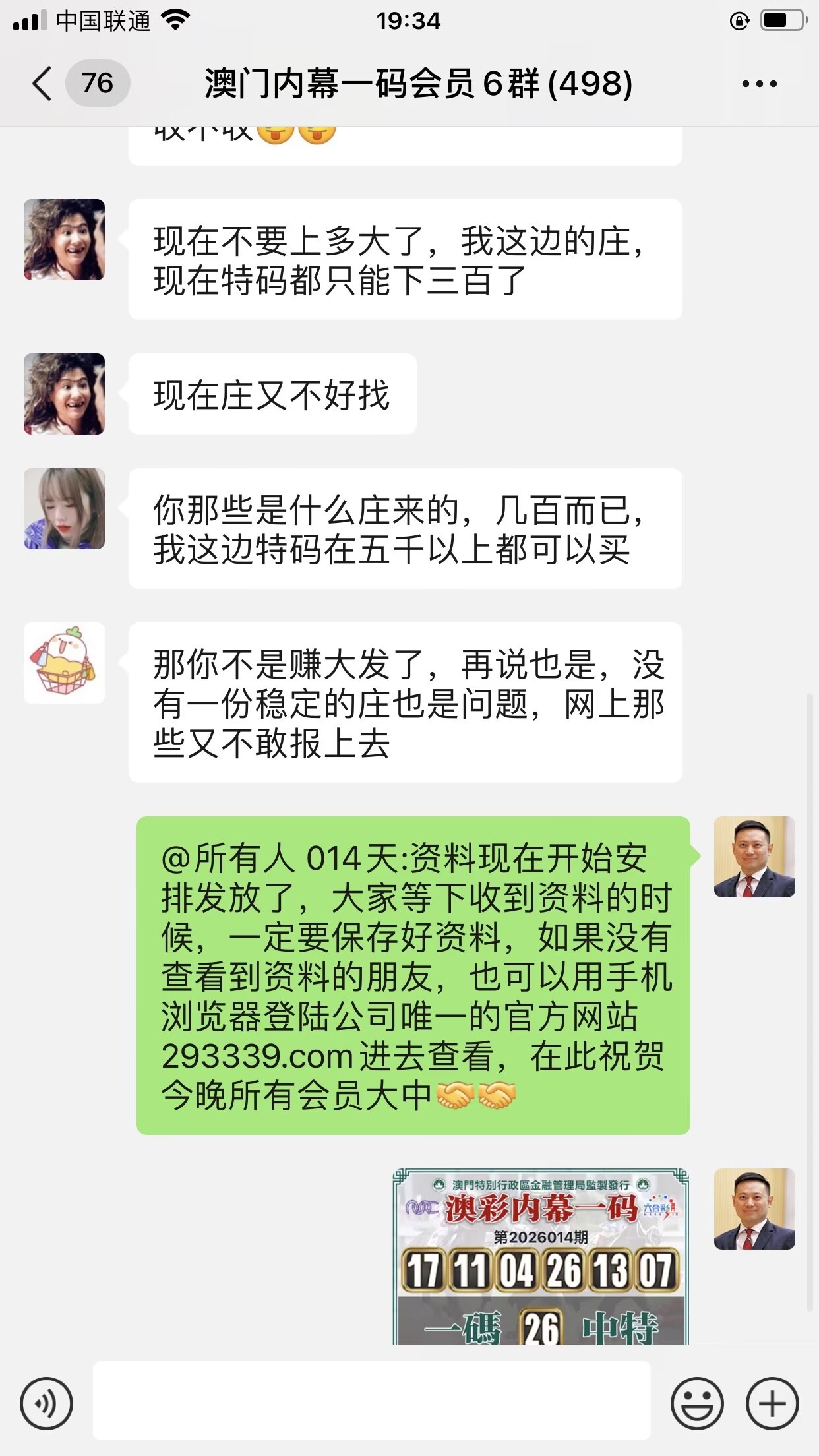View profile of sender saying 几百而已
The width and height of the screenshot is (819, 1456).
64,508
